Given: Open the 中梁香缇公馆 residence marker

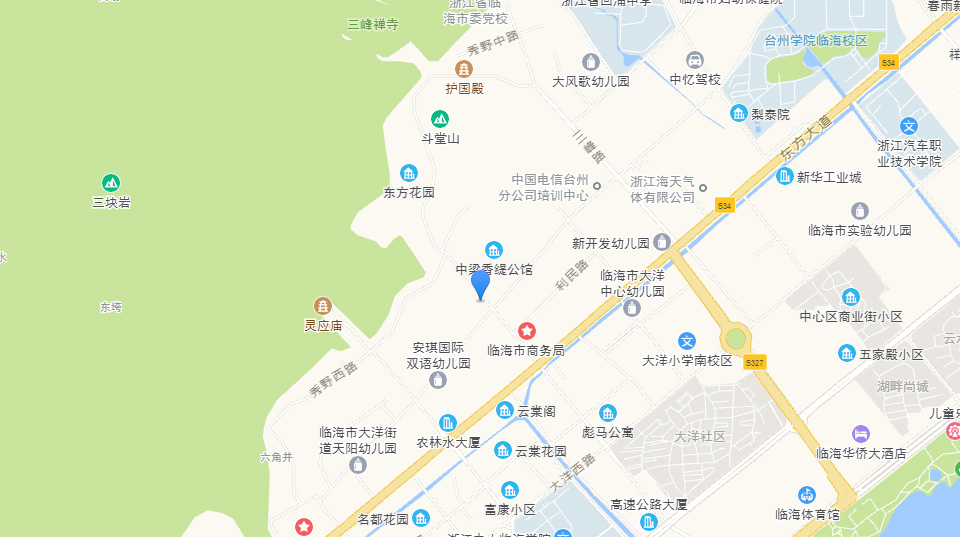Looking at the screenshot, I should tap(493, 250).
